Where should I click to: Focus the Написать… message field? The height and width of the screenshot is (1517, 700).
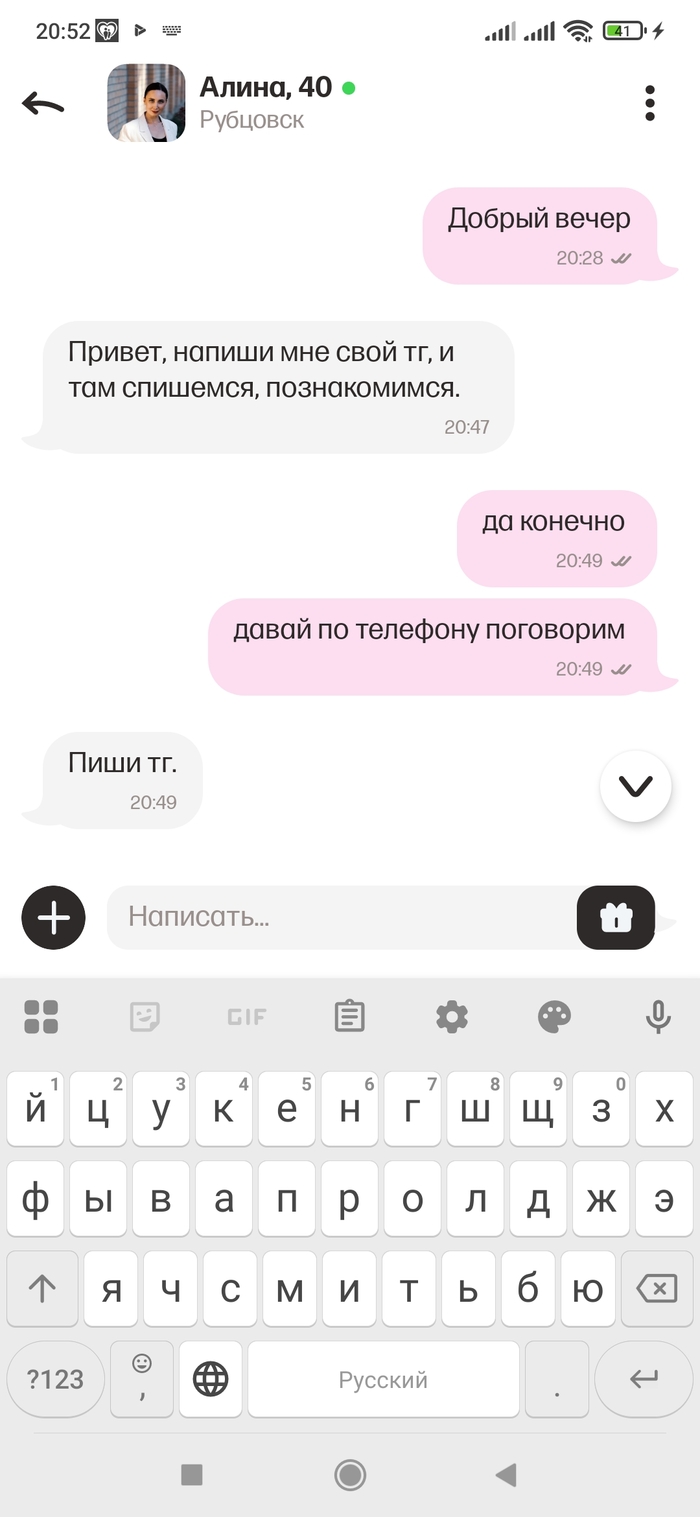[340, 917]
